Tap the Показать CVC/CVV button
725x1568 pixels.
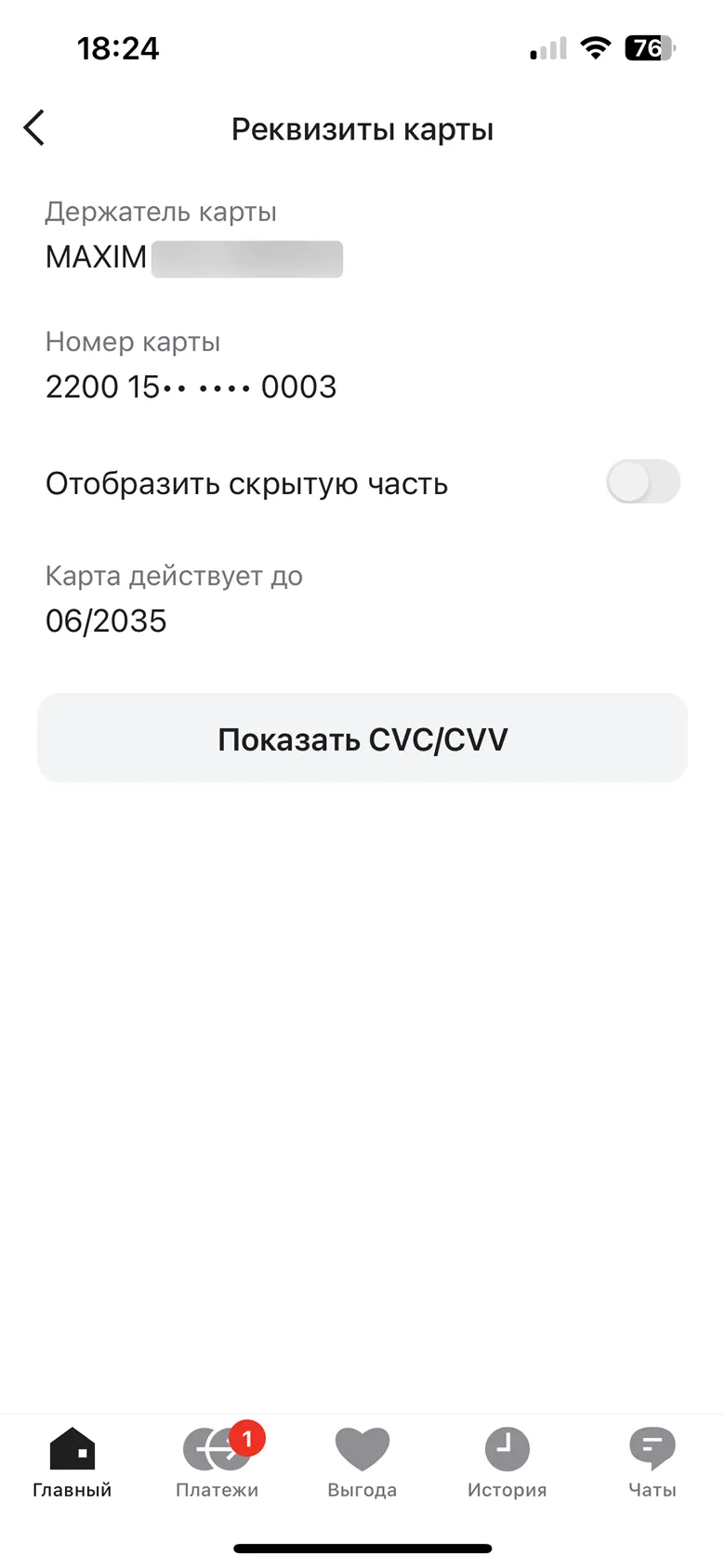click(362, 738)
